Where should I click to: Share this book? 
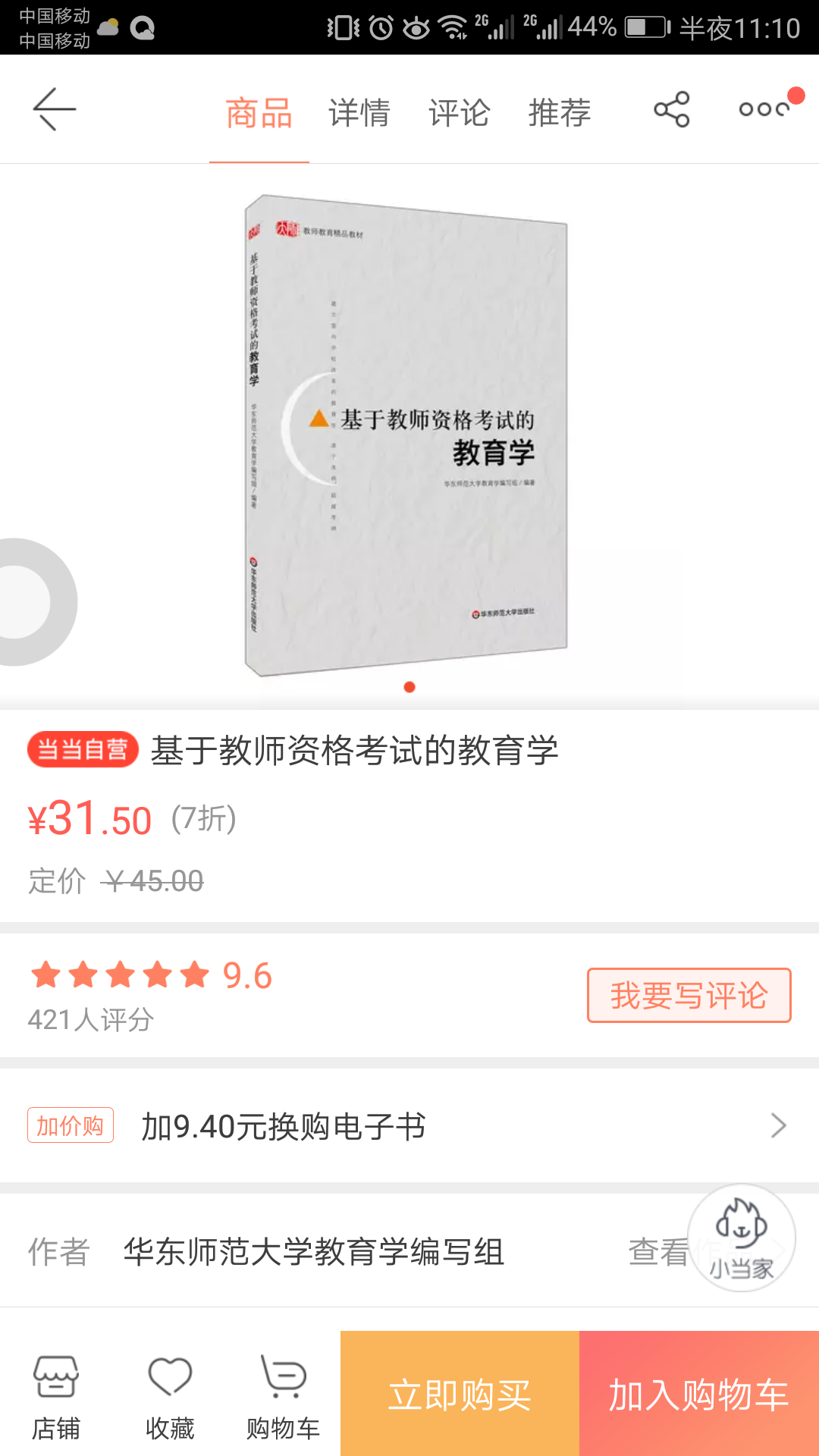(x=672, y=109)
